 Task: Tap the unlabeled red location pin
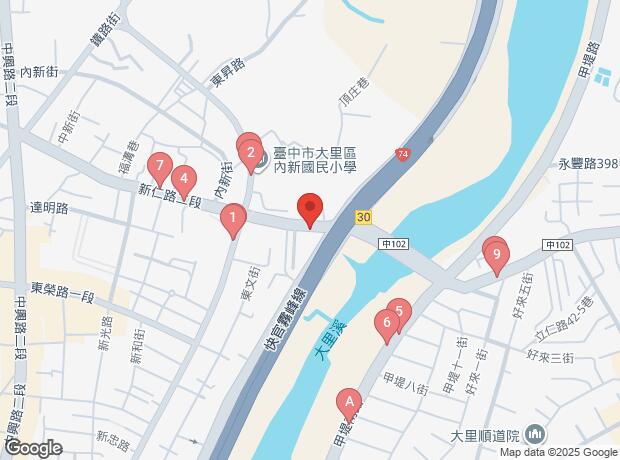(310, 210)
